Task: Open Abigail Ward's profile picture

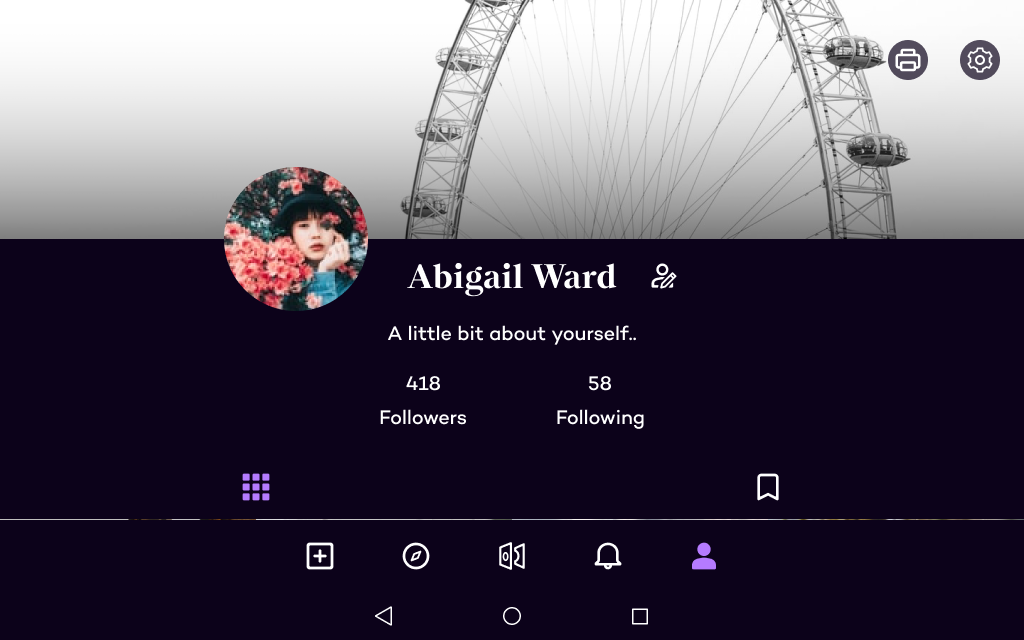Action: (x=296, y=239)
